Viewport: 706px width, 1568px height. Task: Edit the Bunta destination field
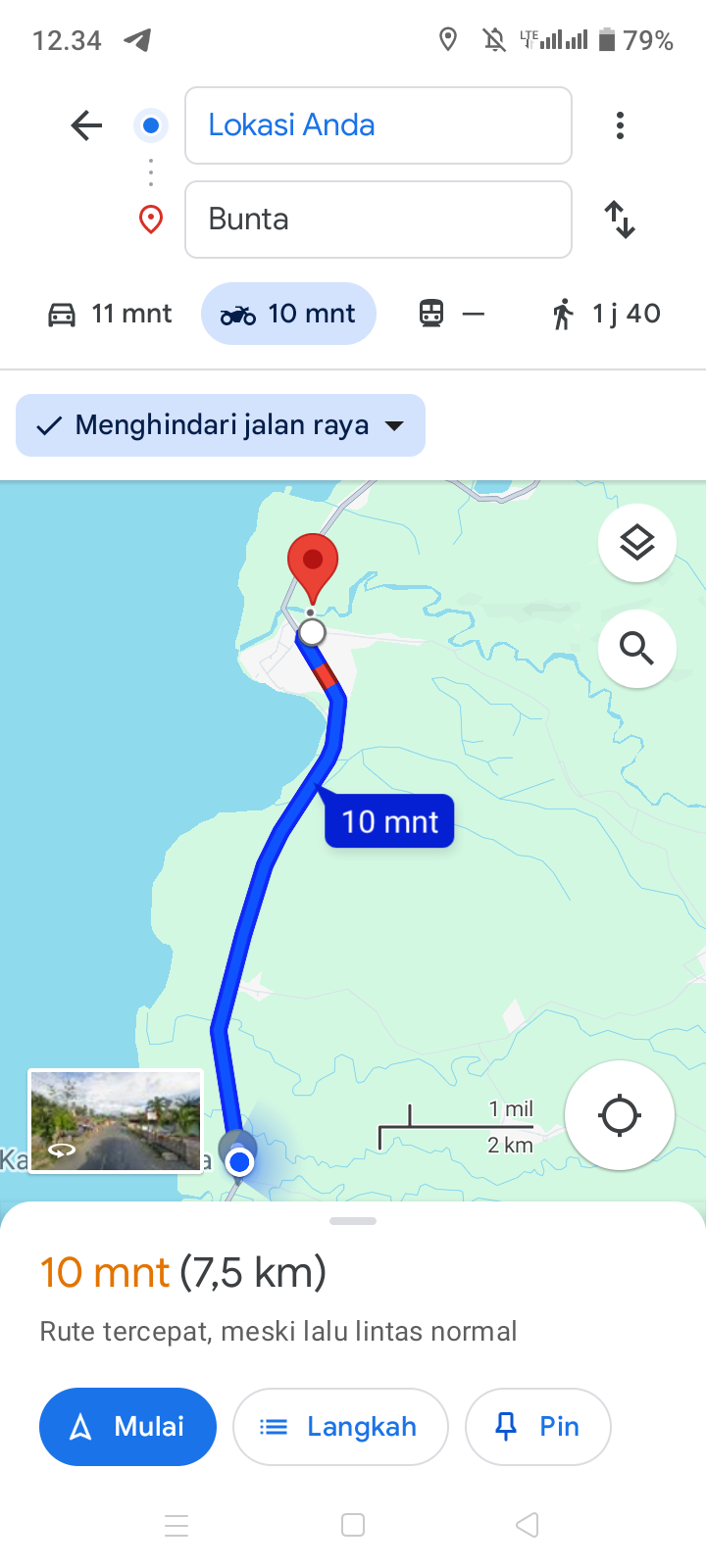coord(378,220)
